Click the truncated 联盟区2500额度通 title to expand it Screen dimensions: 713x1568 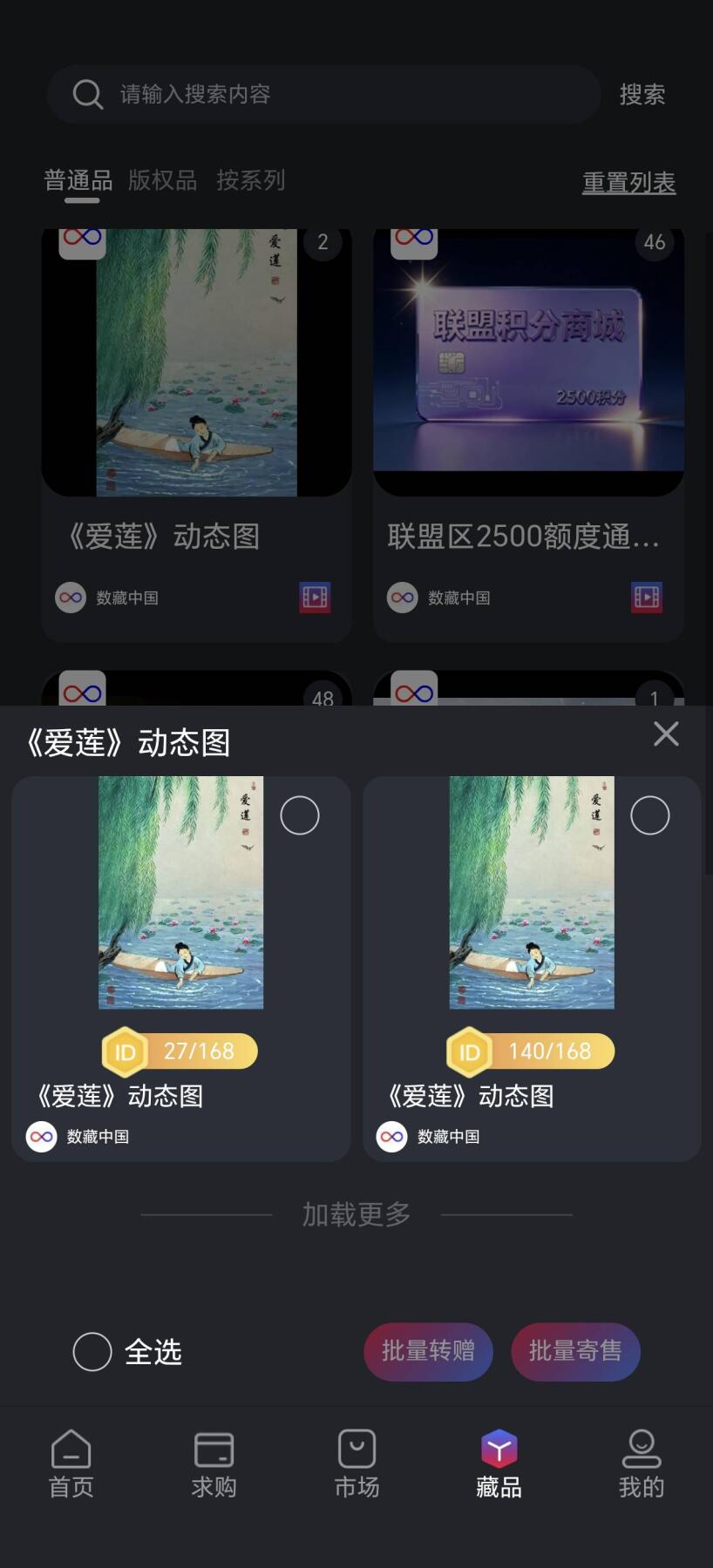pyautogui.click(x=526, y=537)
